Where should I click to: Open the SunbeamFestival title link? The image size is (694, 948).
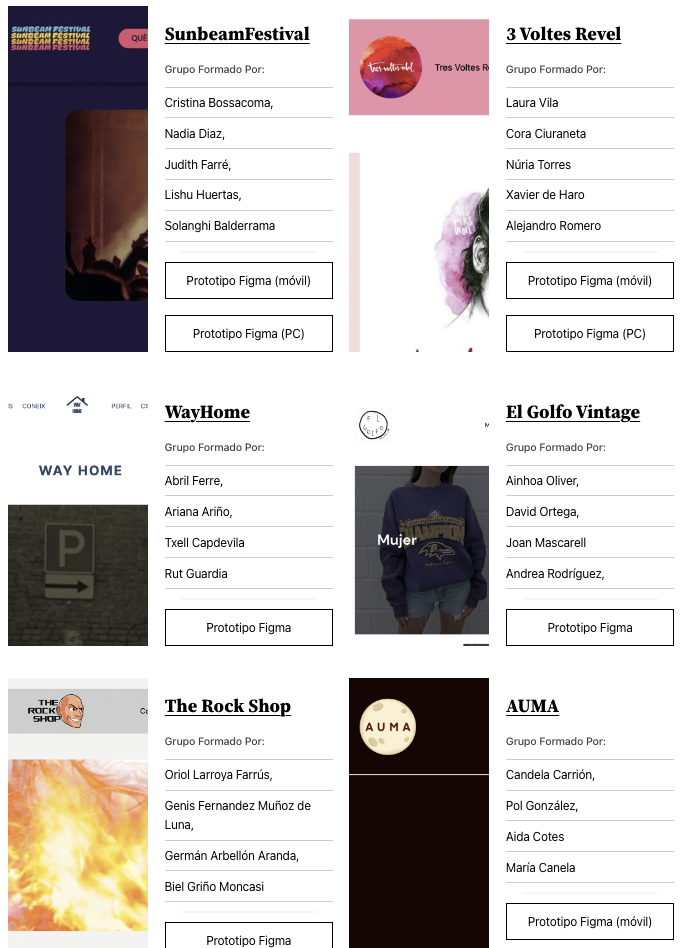237,34
